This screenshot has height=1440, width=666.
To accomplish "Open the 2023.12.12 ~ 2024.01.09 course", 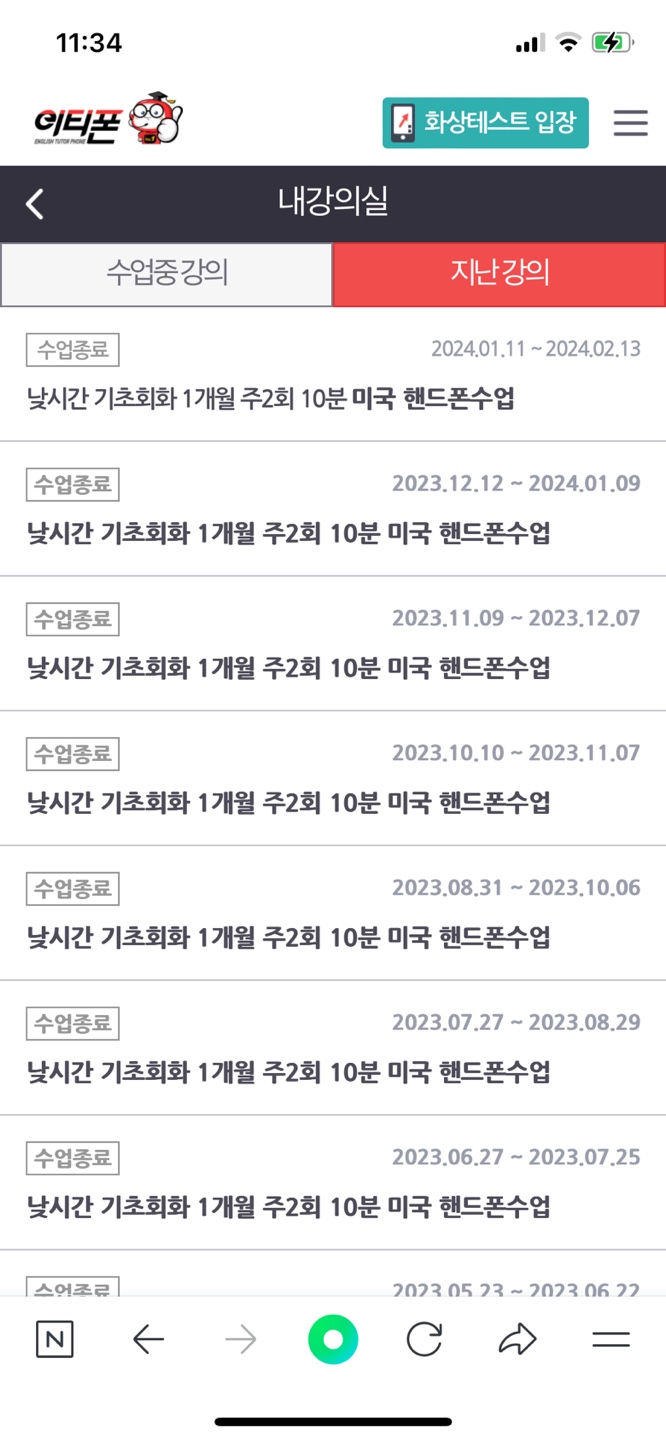I will [333, 509].
